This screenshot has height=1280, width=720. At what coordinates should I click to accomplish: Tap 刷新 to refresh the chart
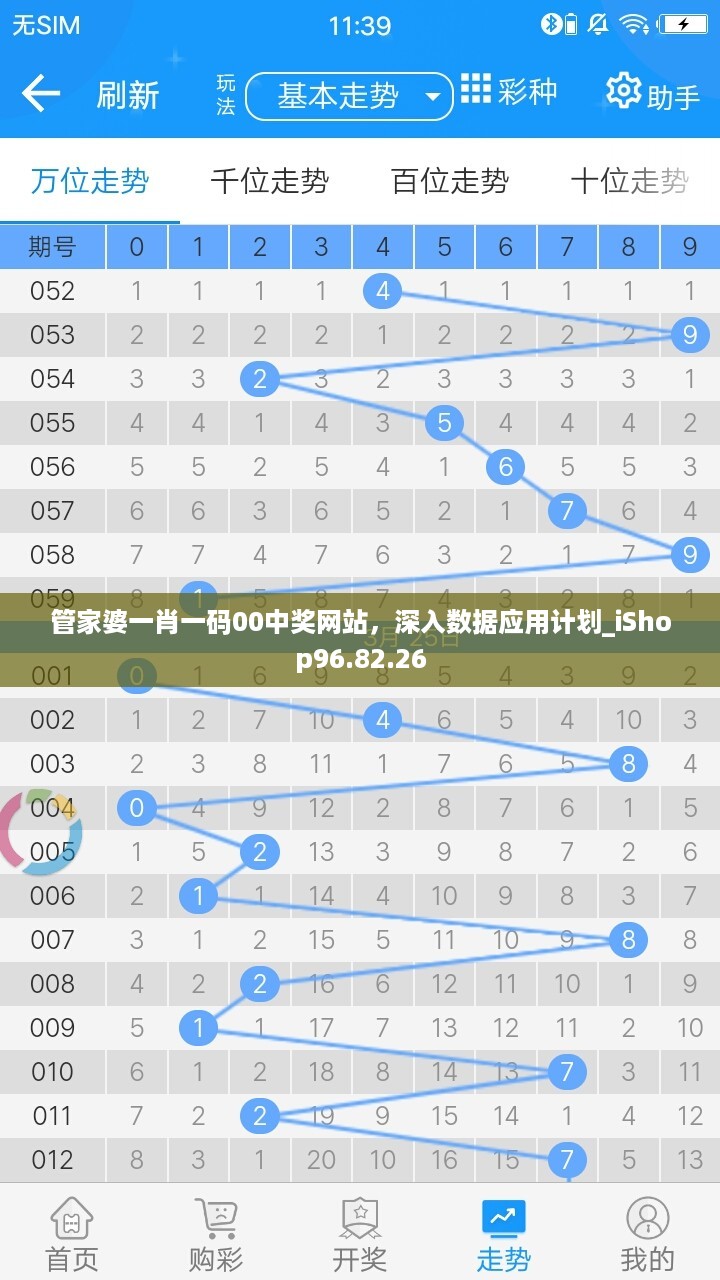pos(128,95)
